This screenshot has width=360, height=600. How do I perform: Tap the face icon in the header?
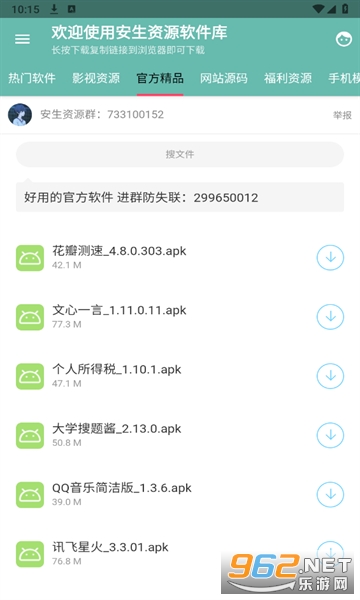[x=344, y=39]
